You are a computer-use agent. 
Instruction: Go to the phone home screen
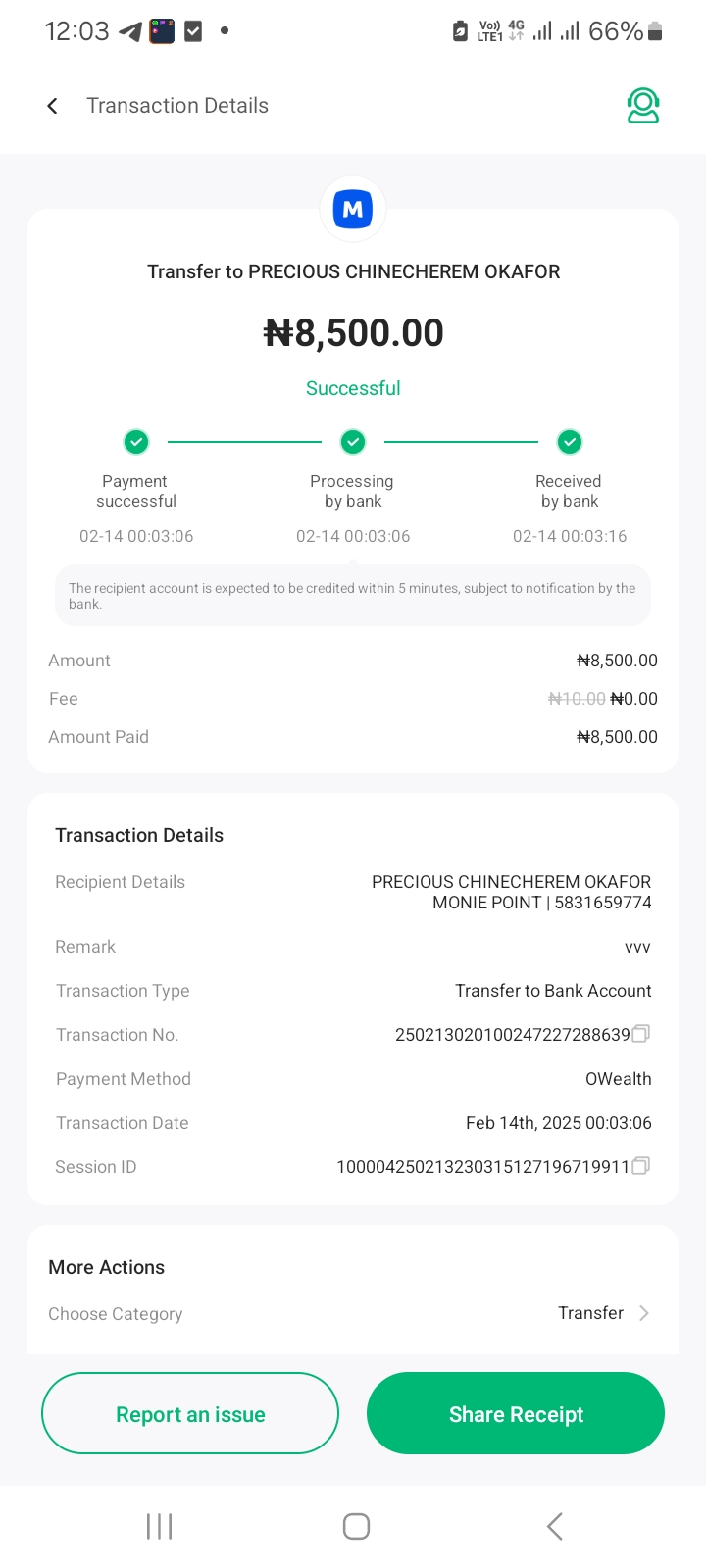click(356, 1526)
